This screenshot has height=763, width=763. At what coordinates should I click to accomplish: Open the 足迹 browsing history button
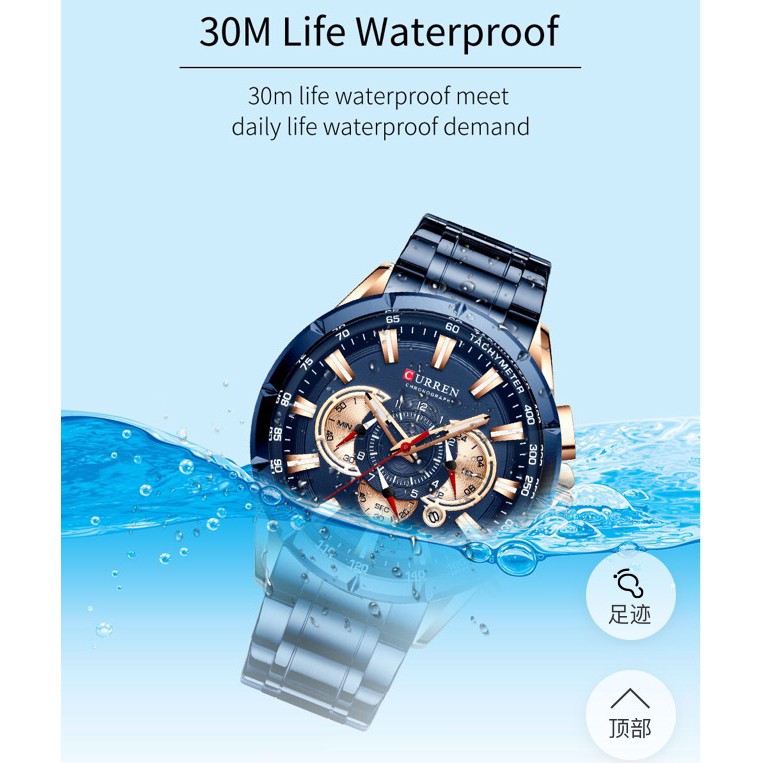tap(630, 596)
